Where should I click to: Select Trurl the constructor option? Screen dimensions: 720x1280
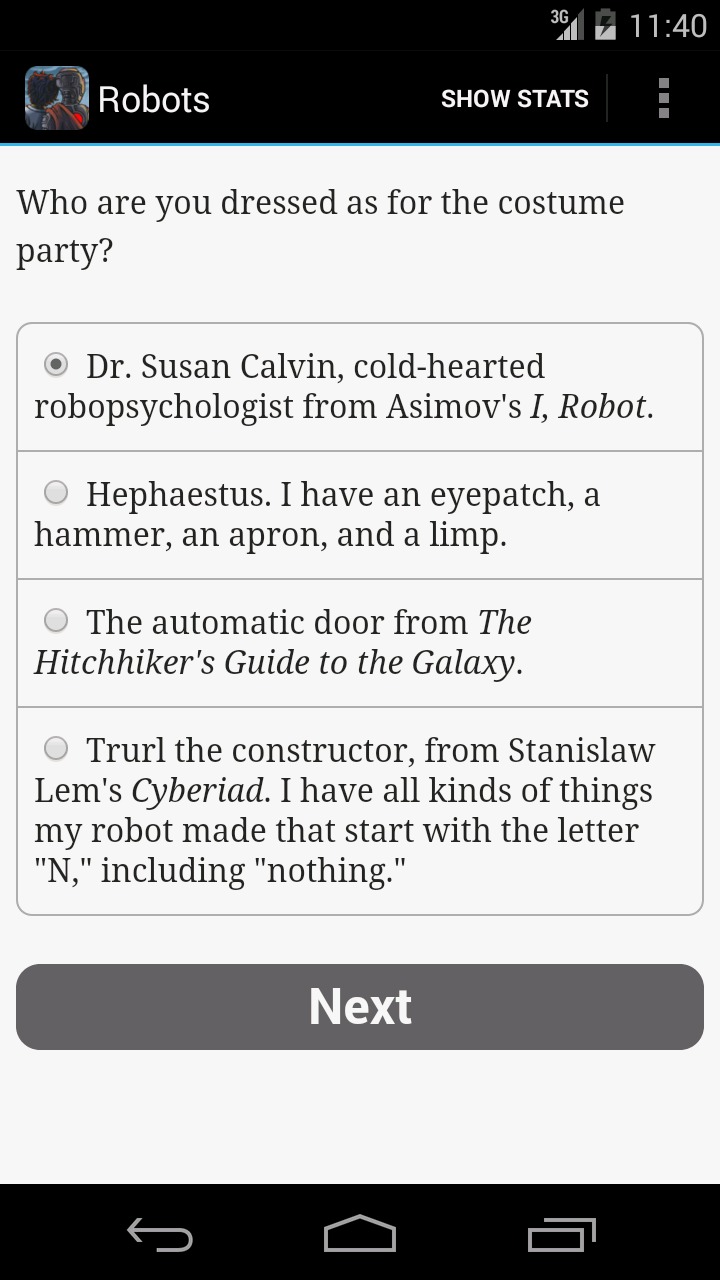coord(360,811)
